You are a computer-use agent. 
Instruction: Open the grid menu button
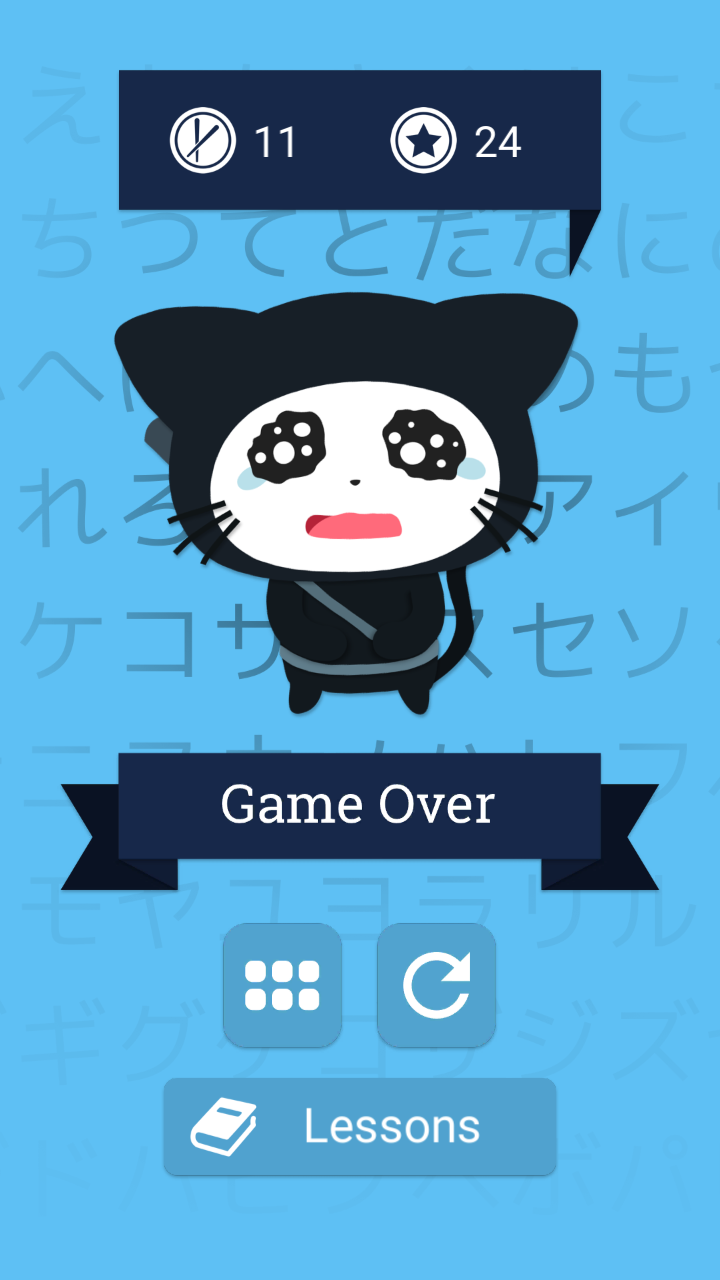(283, 985)
